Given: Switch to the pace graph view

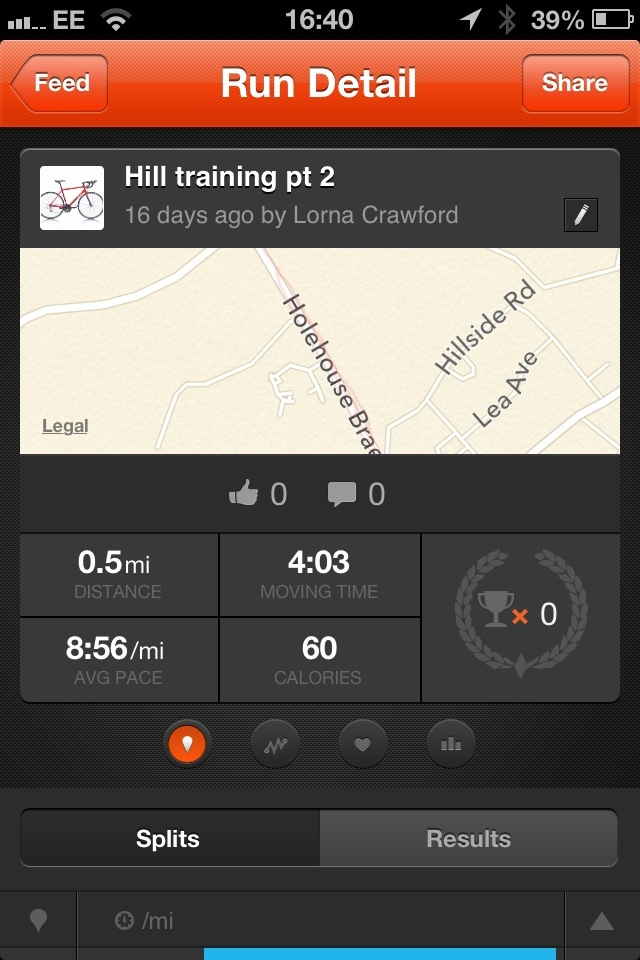Looking at the screenshot, I should [275, 743].
